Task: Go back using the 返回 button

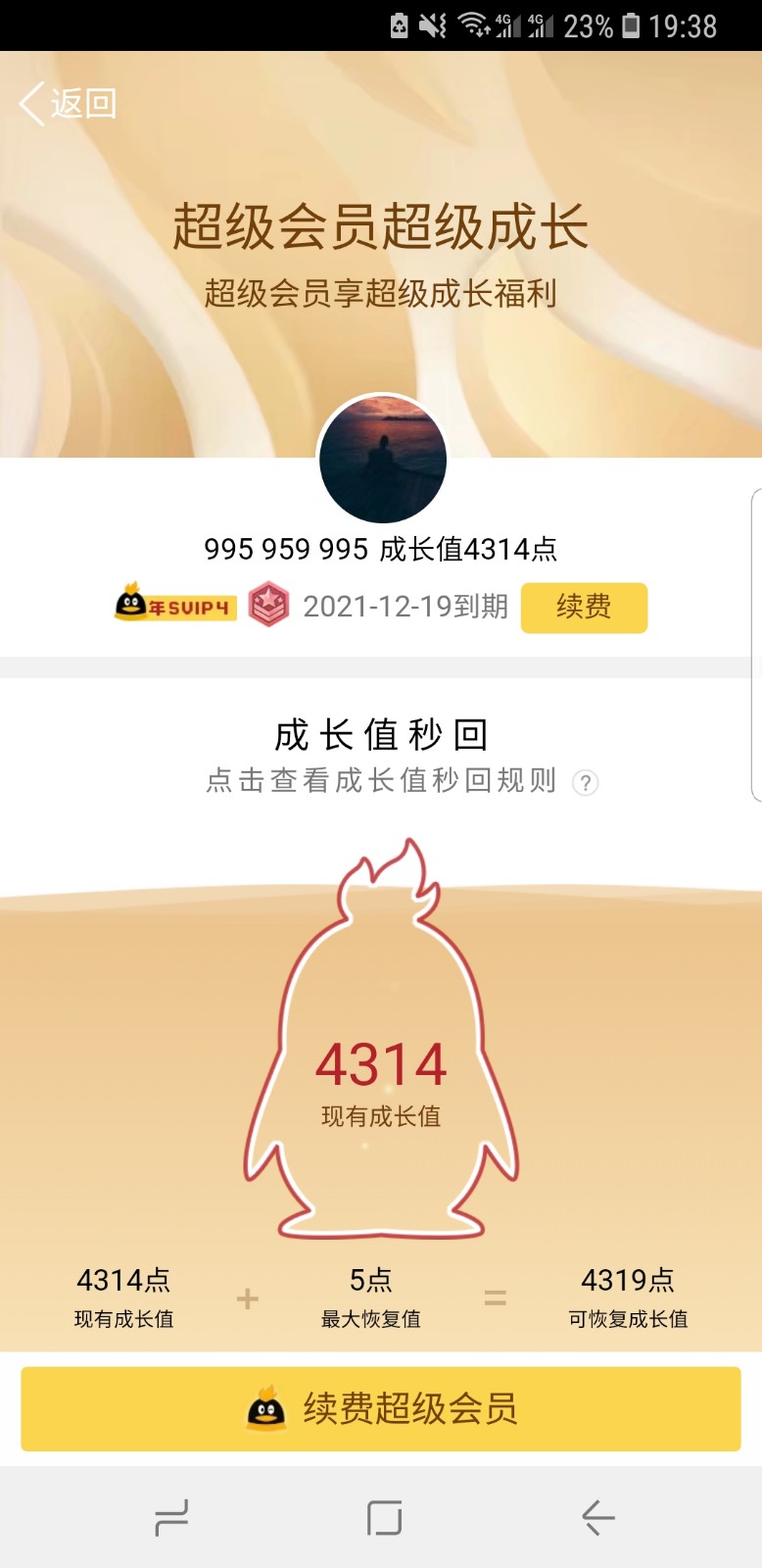Action: coord(69,103)
